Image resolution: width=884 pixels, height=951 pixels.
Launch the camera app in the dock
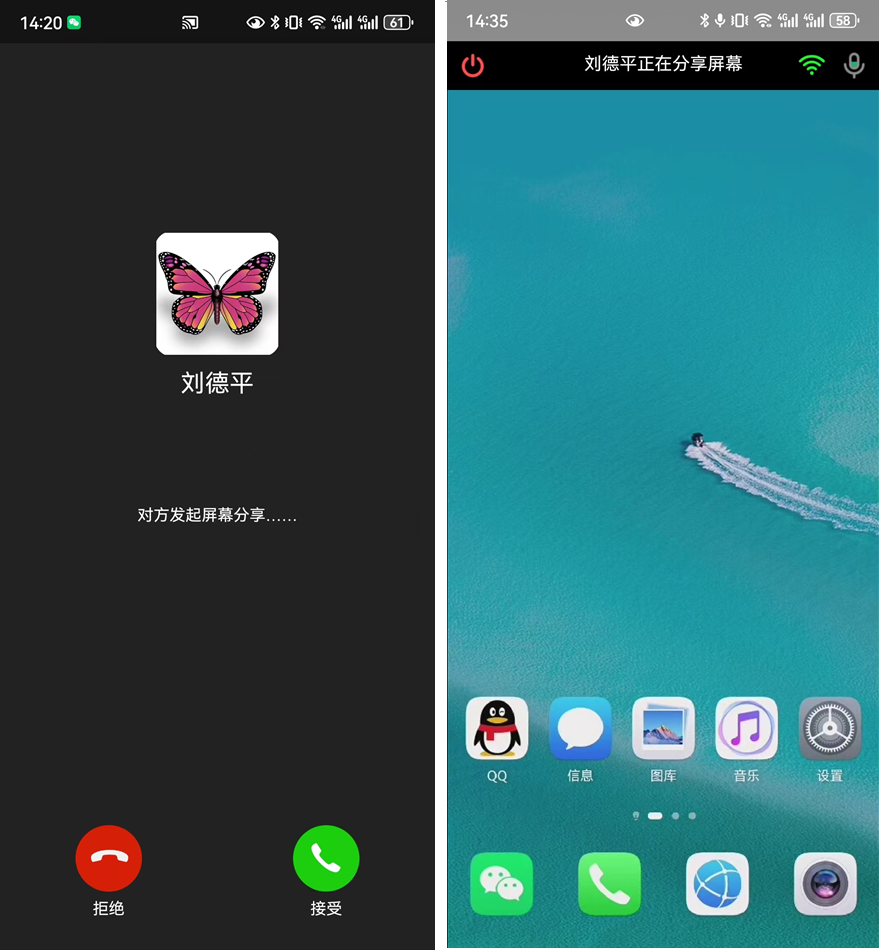click(825, 884)
